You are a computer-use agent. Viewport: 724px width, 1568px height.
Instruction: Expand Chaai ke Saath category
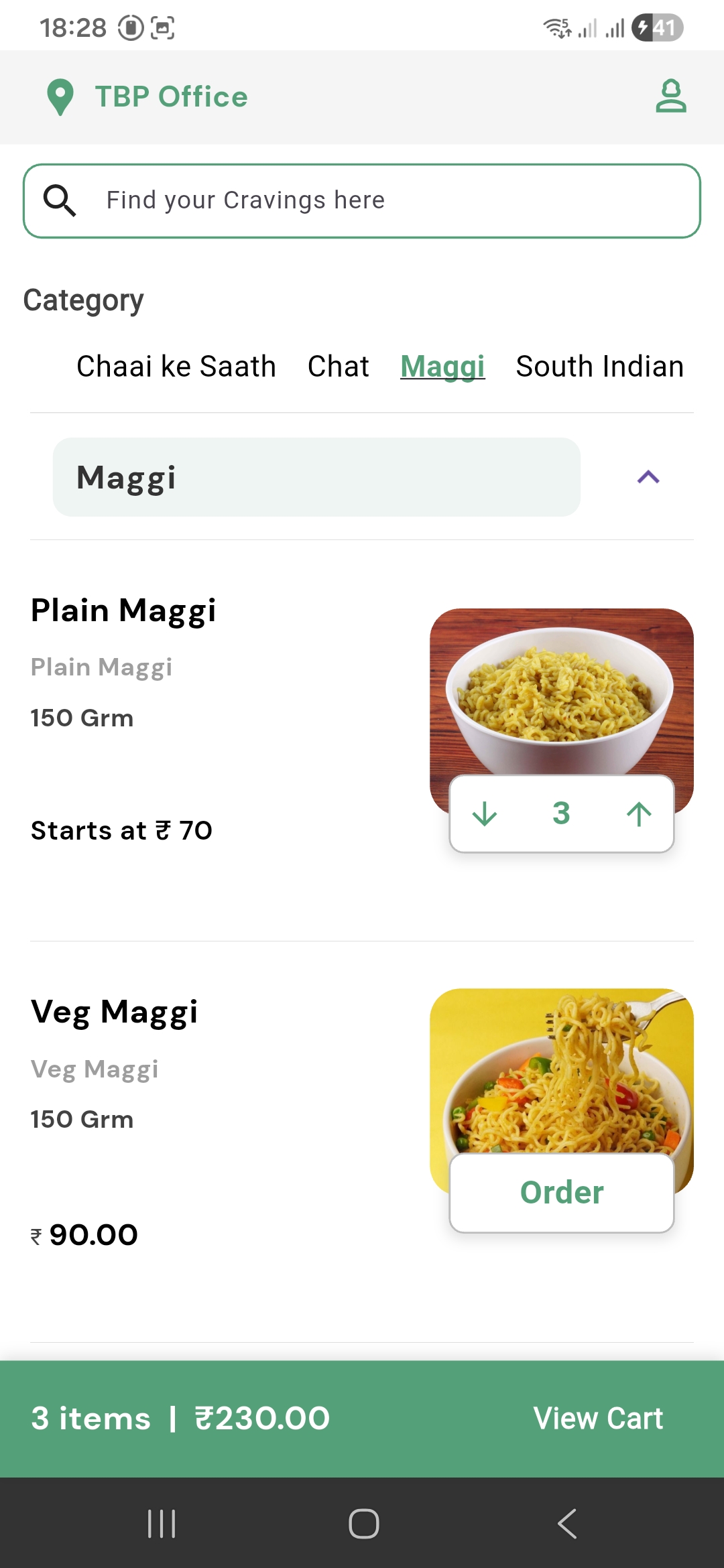(176, 366)
